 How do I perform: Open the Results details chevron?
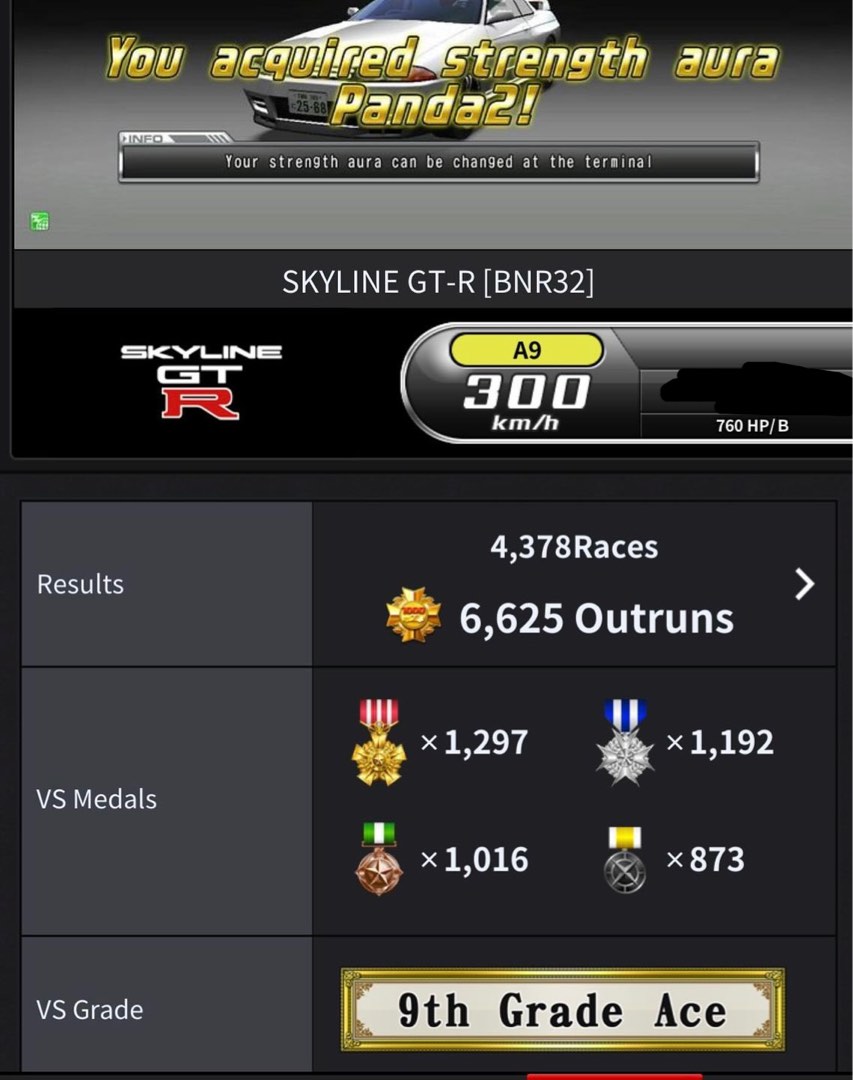coord(804,584)
